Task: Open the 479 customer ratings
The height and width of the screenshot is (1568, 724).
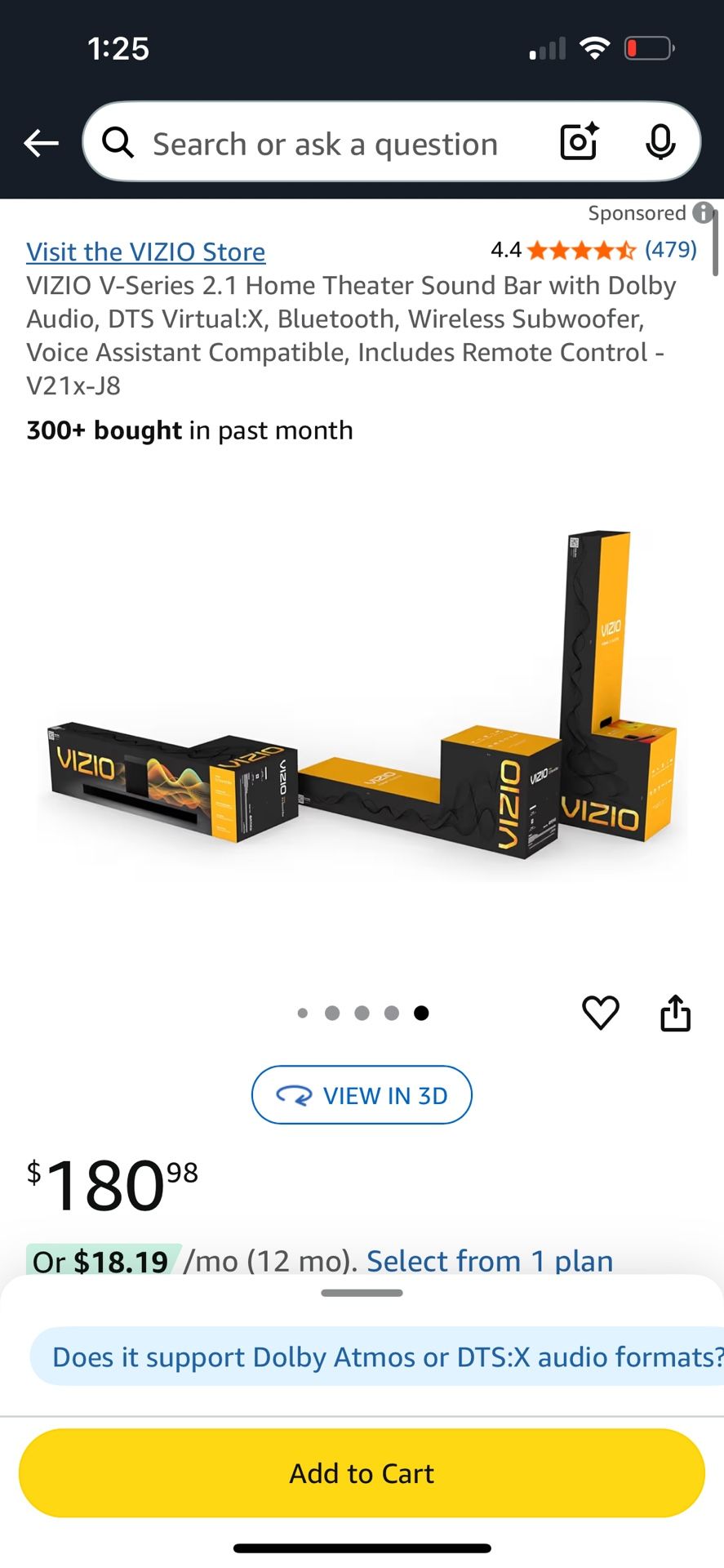Action: pyautogui.click(x=670, y=249)
